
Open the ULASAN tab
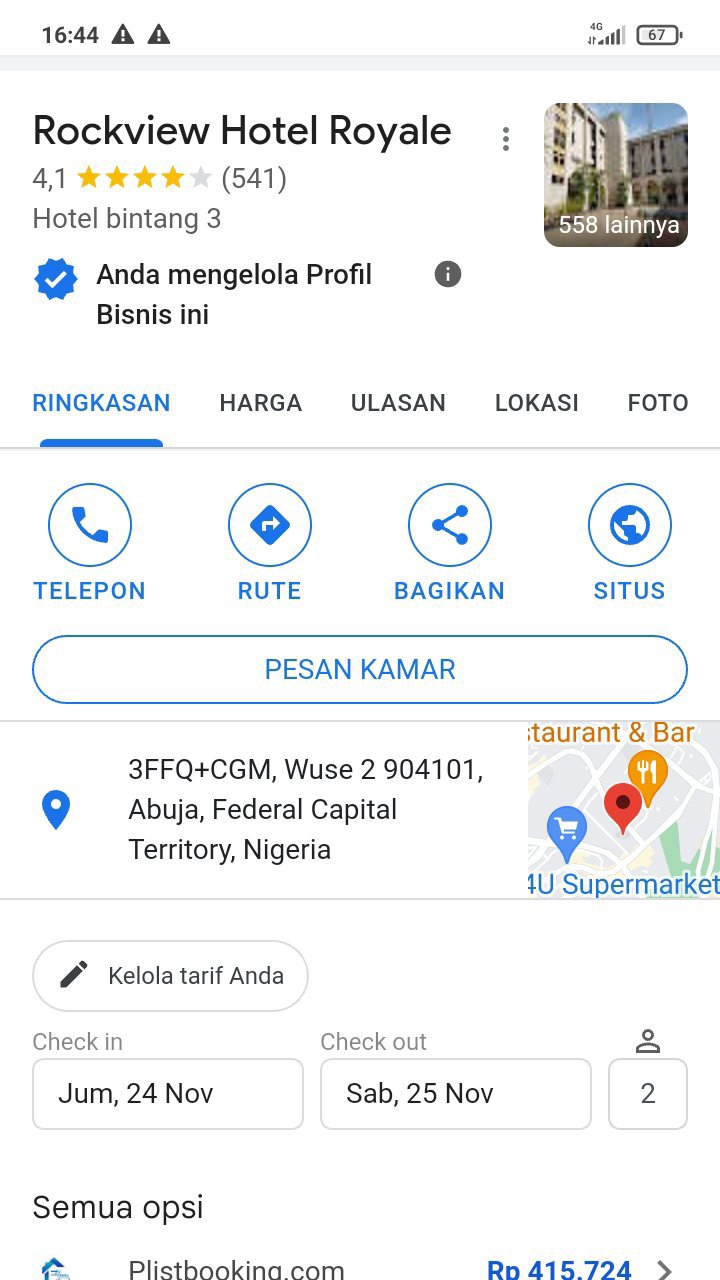coord(398,403)
